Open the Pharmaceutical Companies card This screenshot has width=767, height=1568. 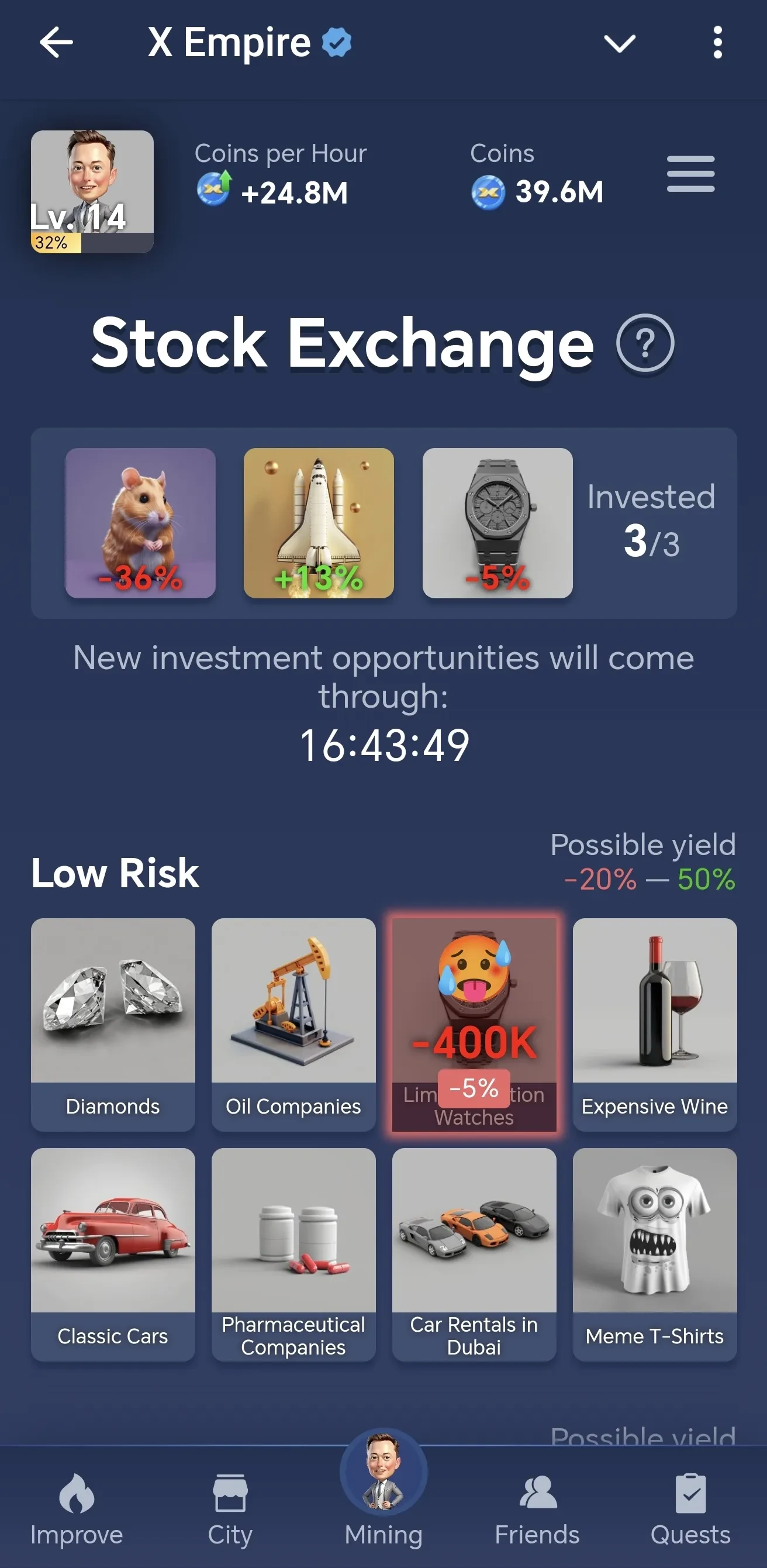tap(293, 1254)
